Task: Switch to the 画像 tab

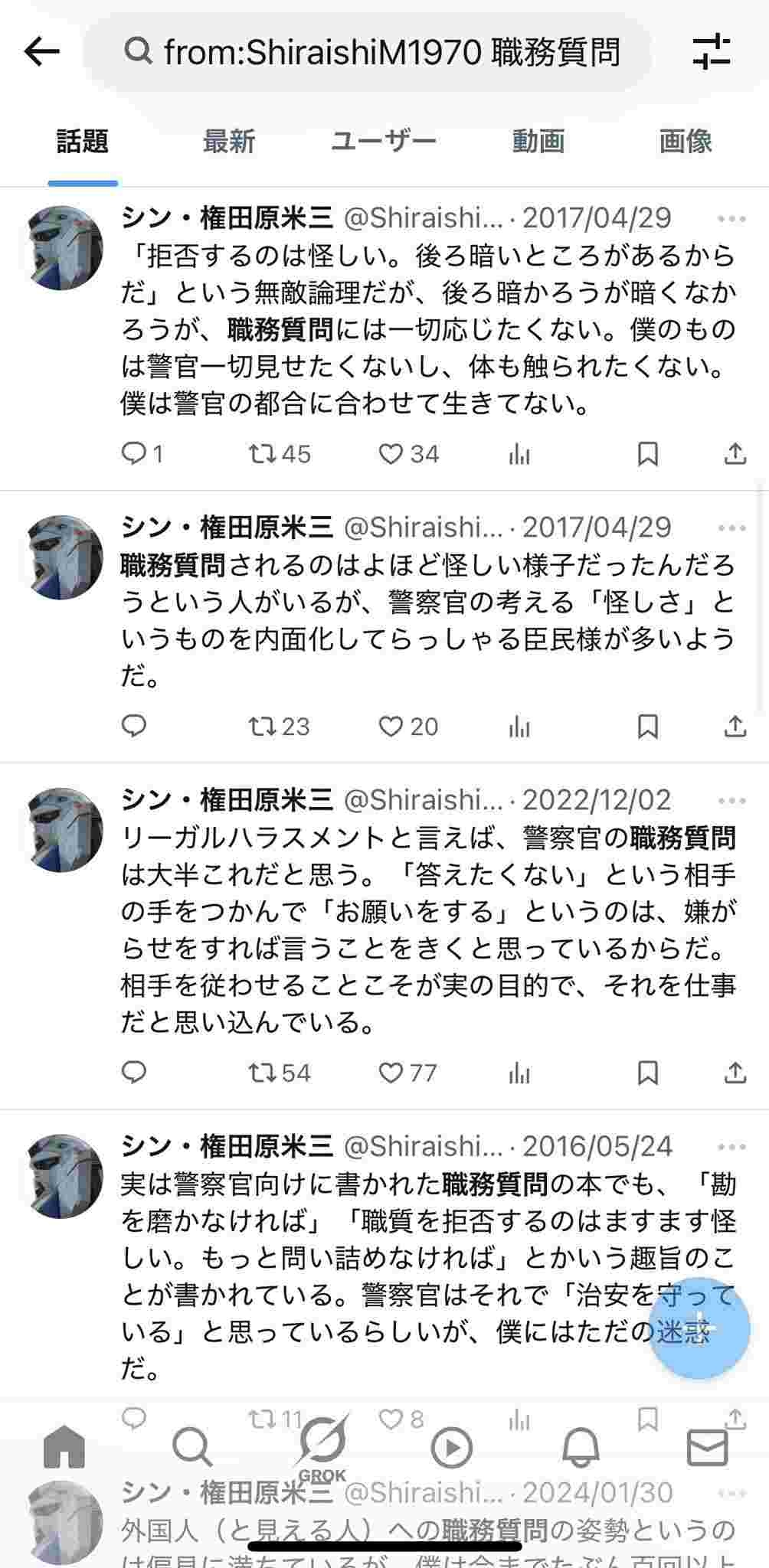Action: pos(685,142)
